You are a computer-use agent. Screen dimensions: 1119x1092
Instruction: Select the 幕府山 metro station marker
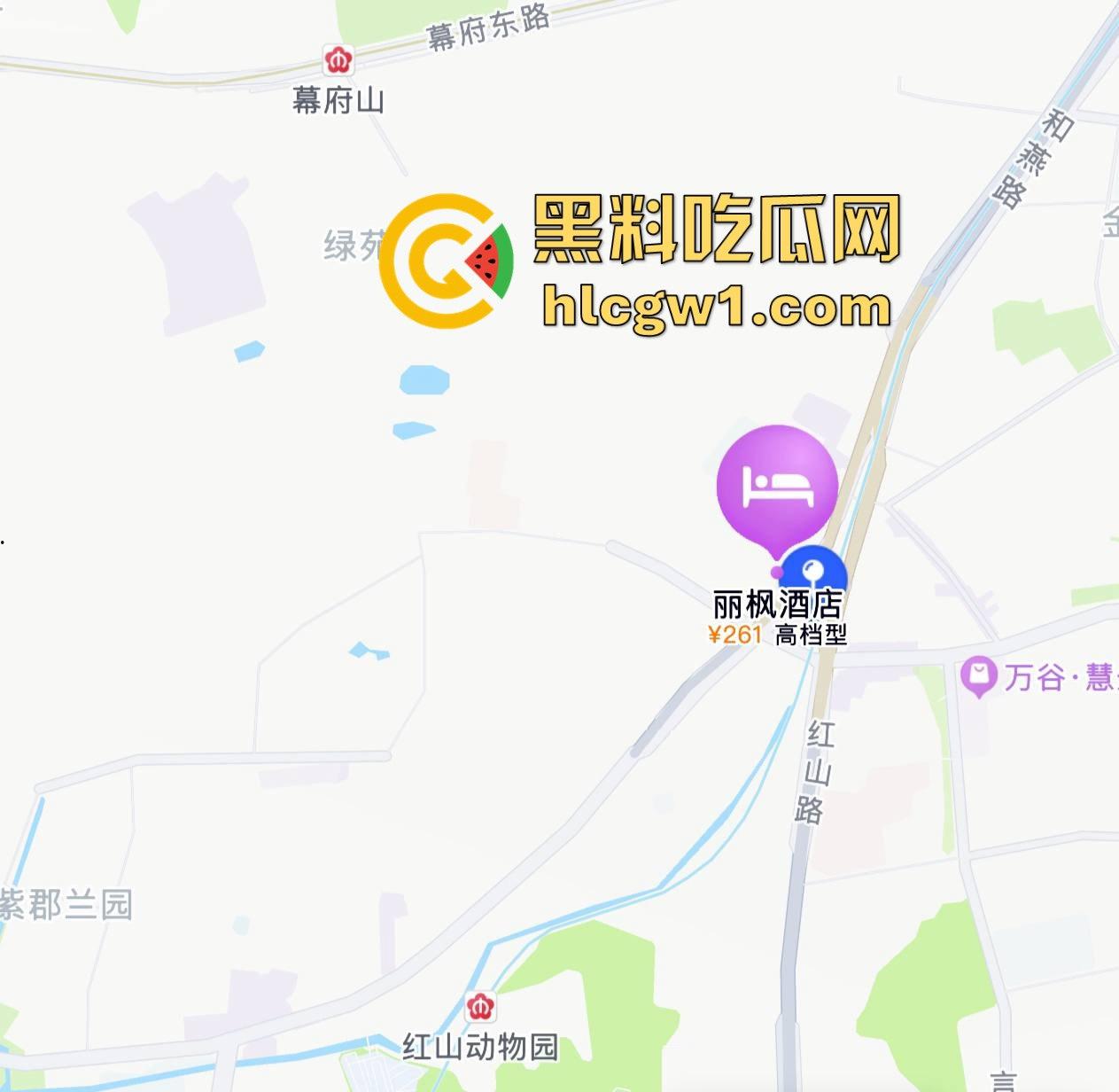click(338, 60)
